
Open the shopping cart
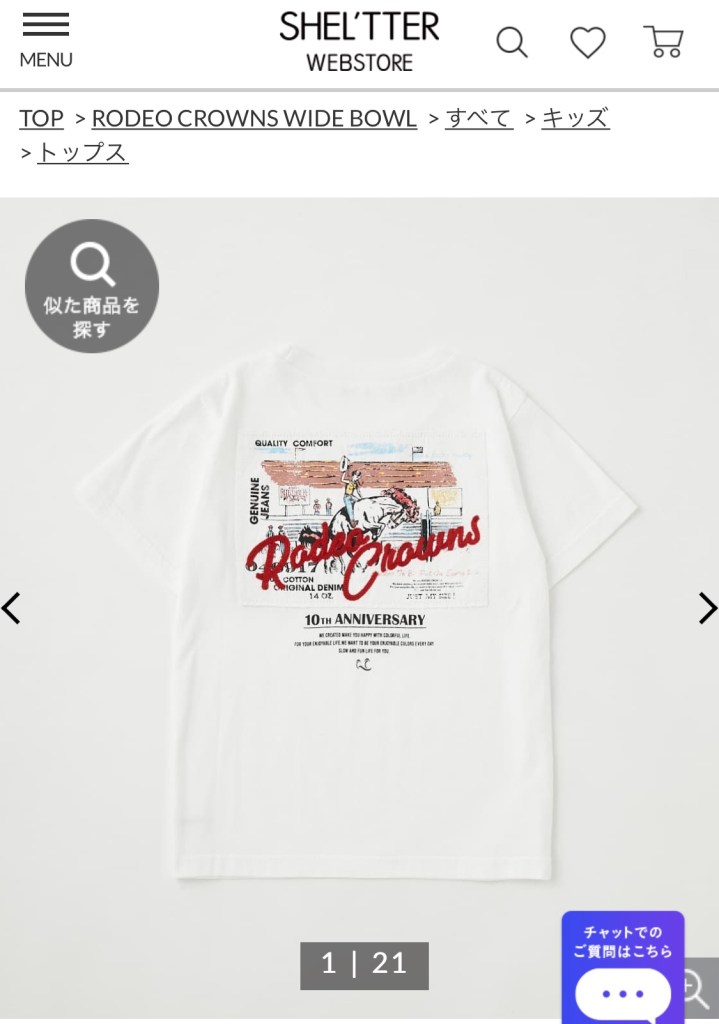click(x=663, y=42)
